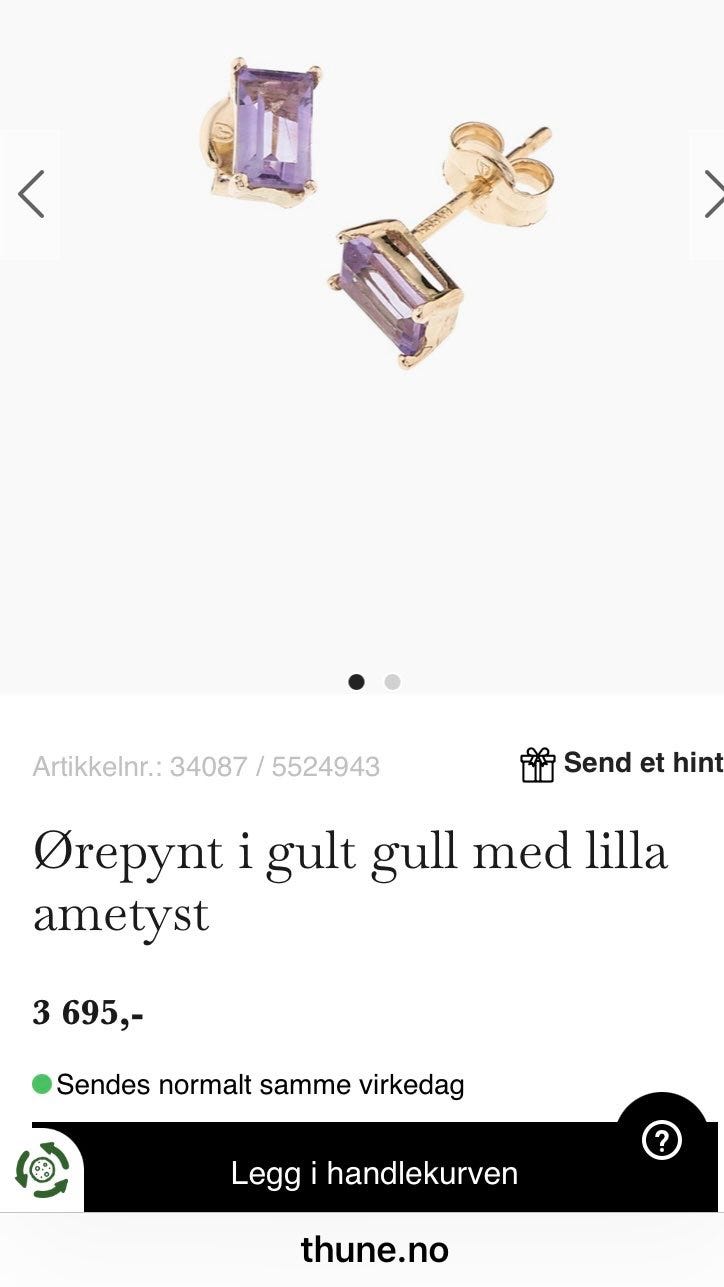Open the question mark help icon
This screenshot has width=724, height=1287.
coord(663,1137)
